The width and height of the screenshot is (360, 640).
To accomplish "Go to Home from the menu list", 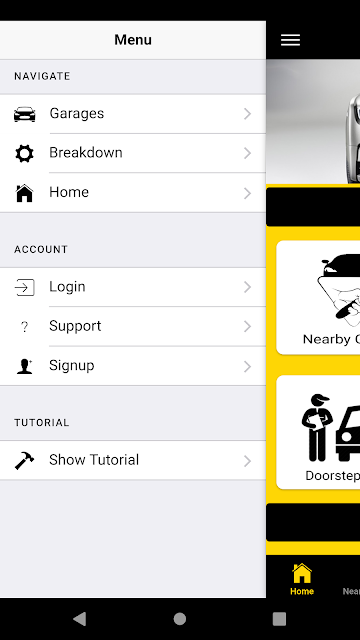I will point(133,193).
